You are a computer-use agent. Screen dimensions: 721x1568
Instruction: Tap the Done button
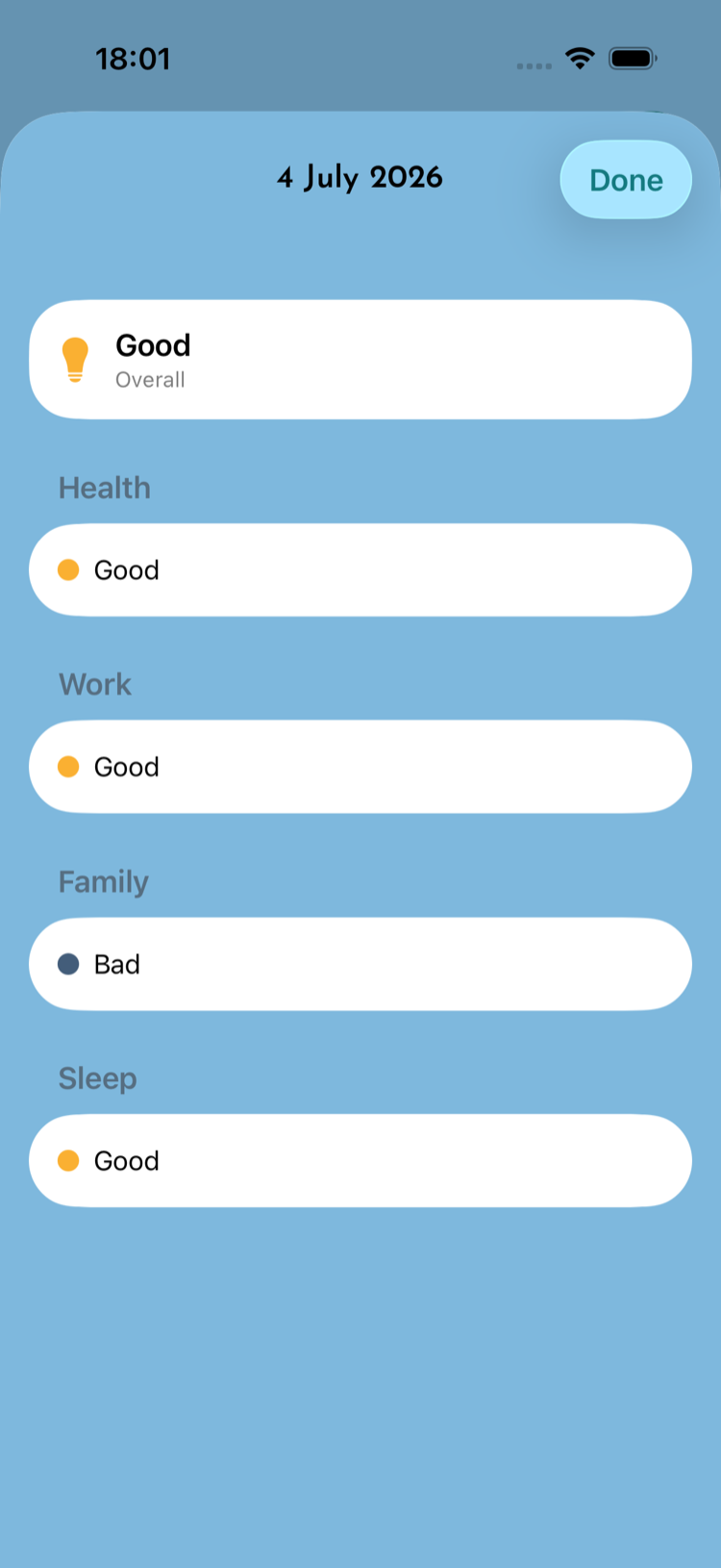coord(626,180)
